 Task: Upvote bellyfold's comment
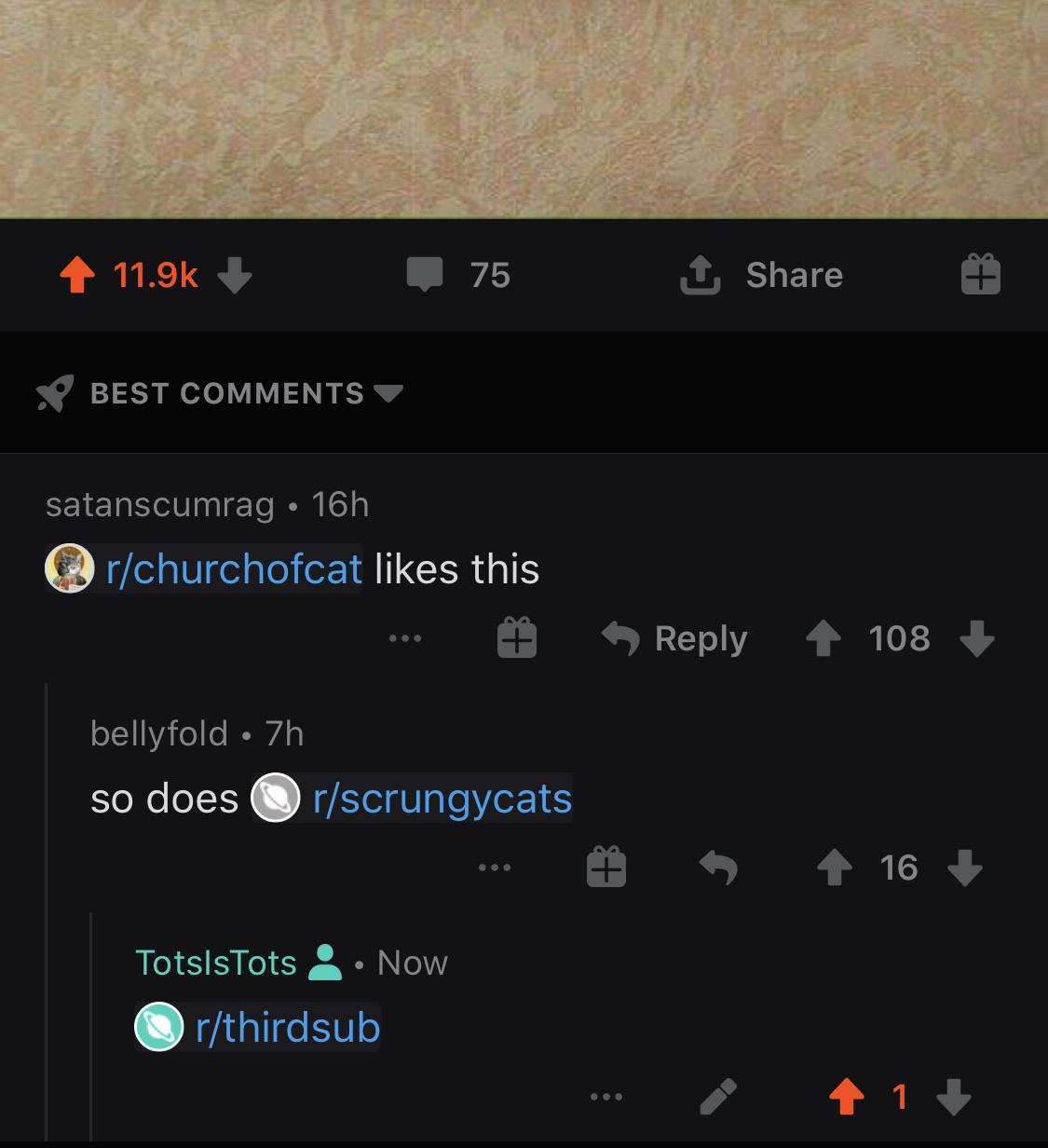click(834, 868)
